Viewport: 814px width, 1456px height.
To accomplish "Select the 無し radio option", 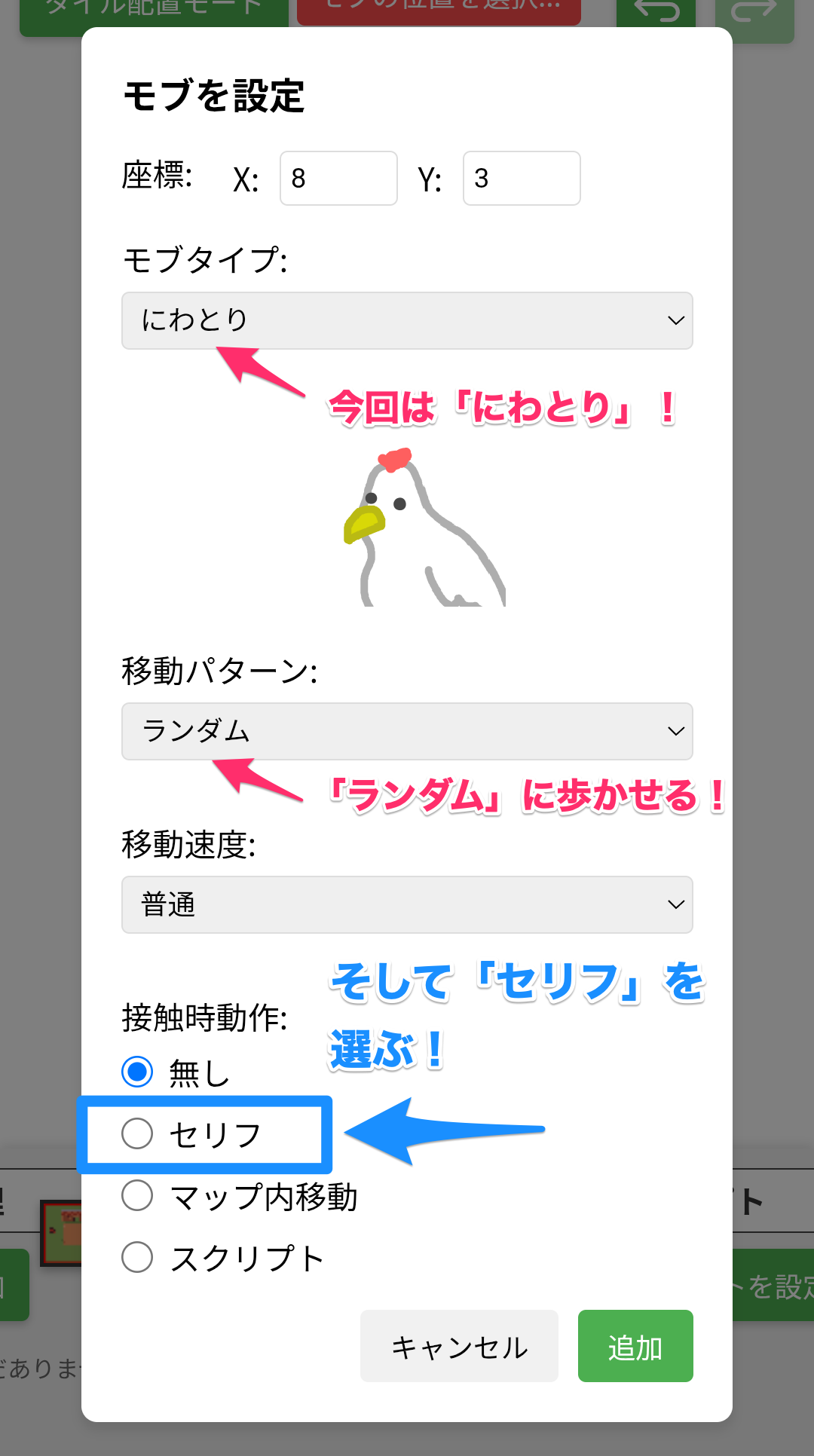I will 138,1072.
